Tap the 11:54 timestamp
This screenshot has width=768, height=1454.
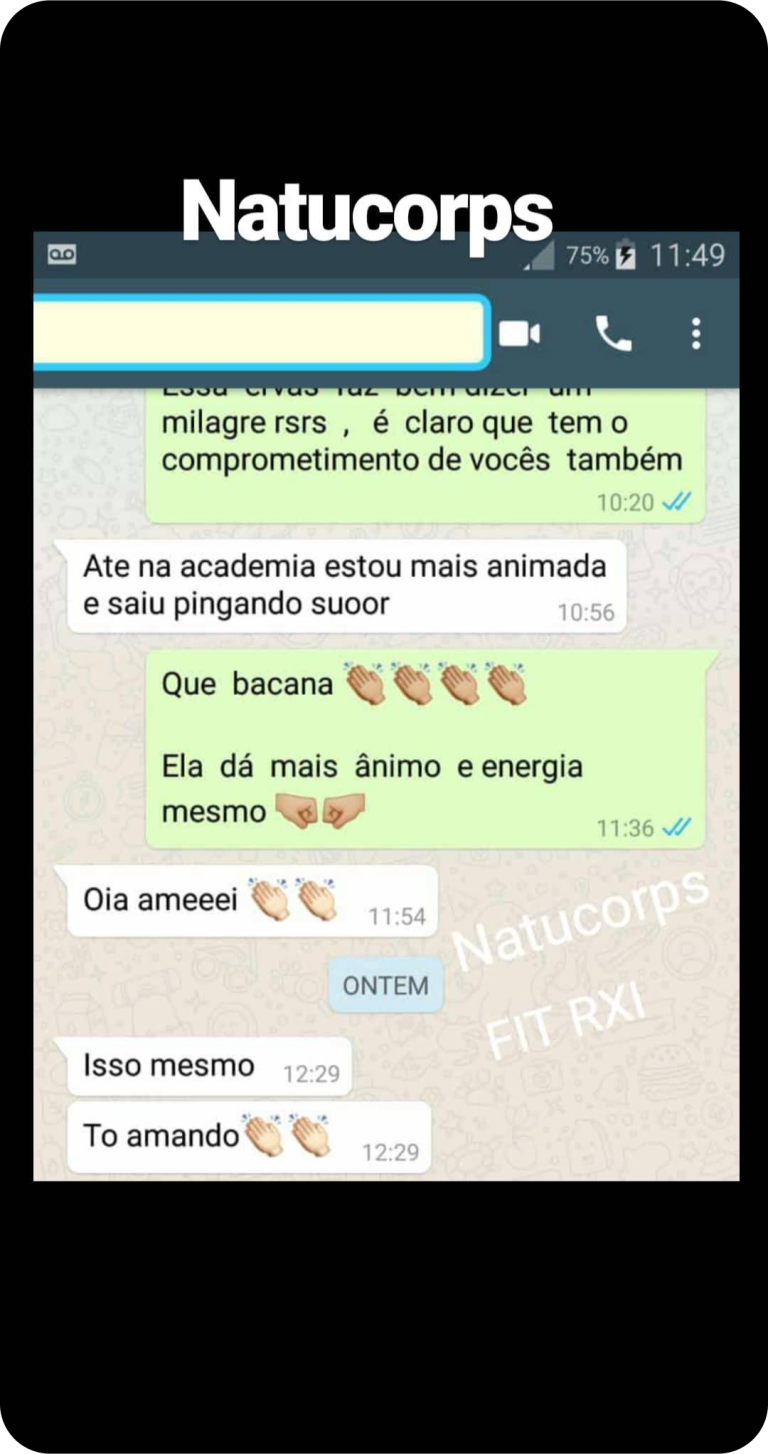point(396,916)
